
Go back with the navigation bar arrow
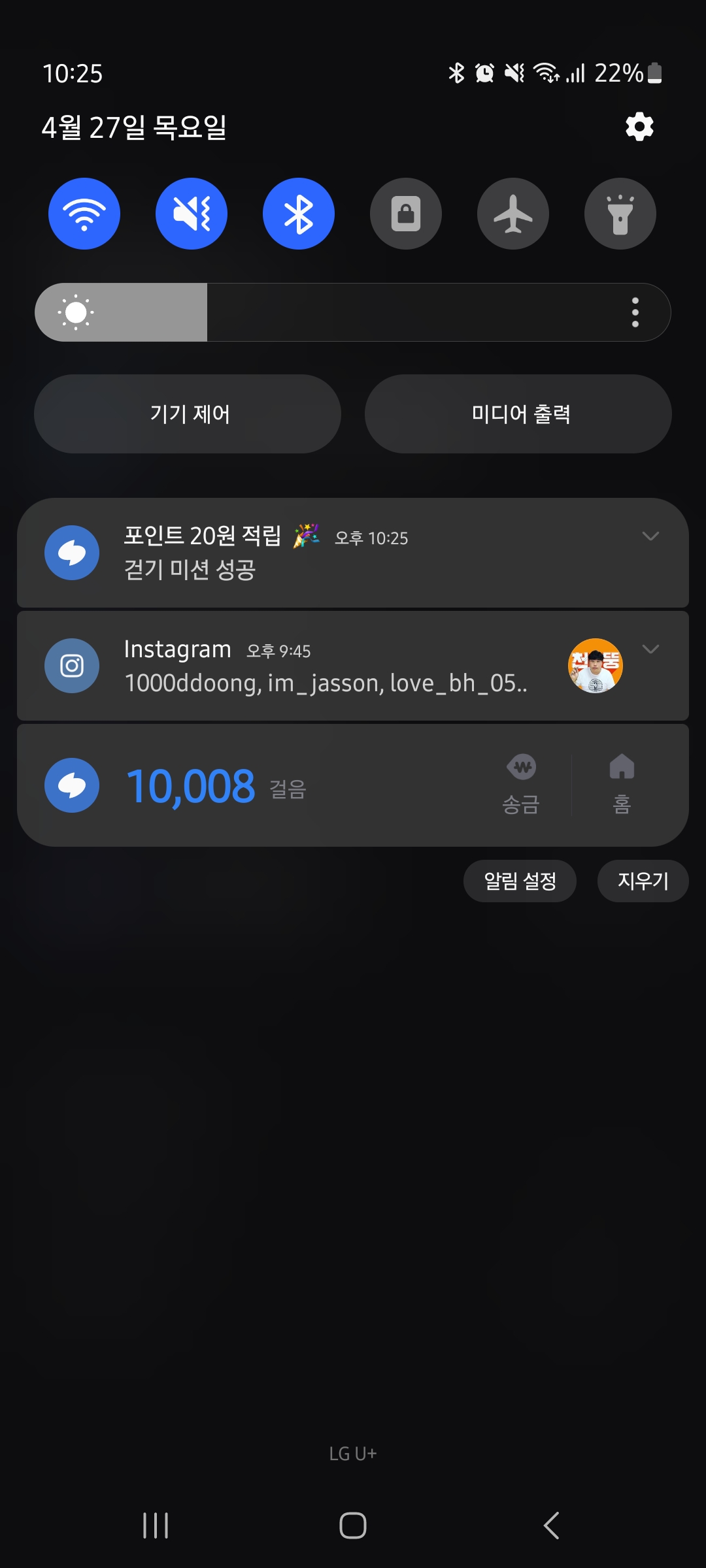[551, 1526]
